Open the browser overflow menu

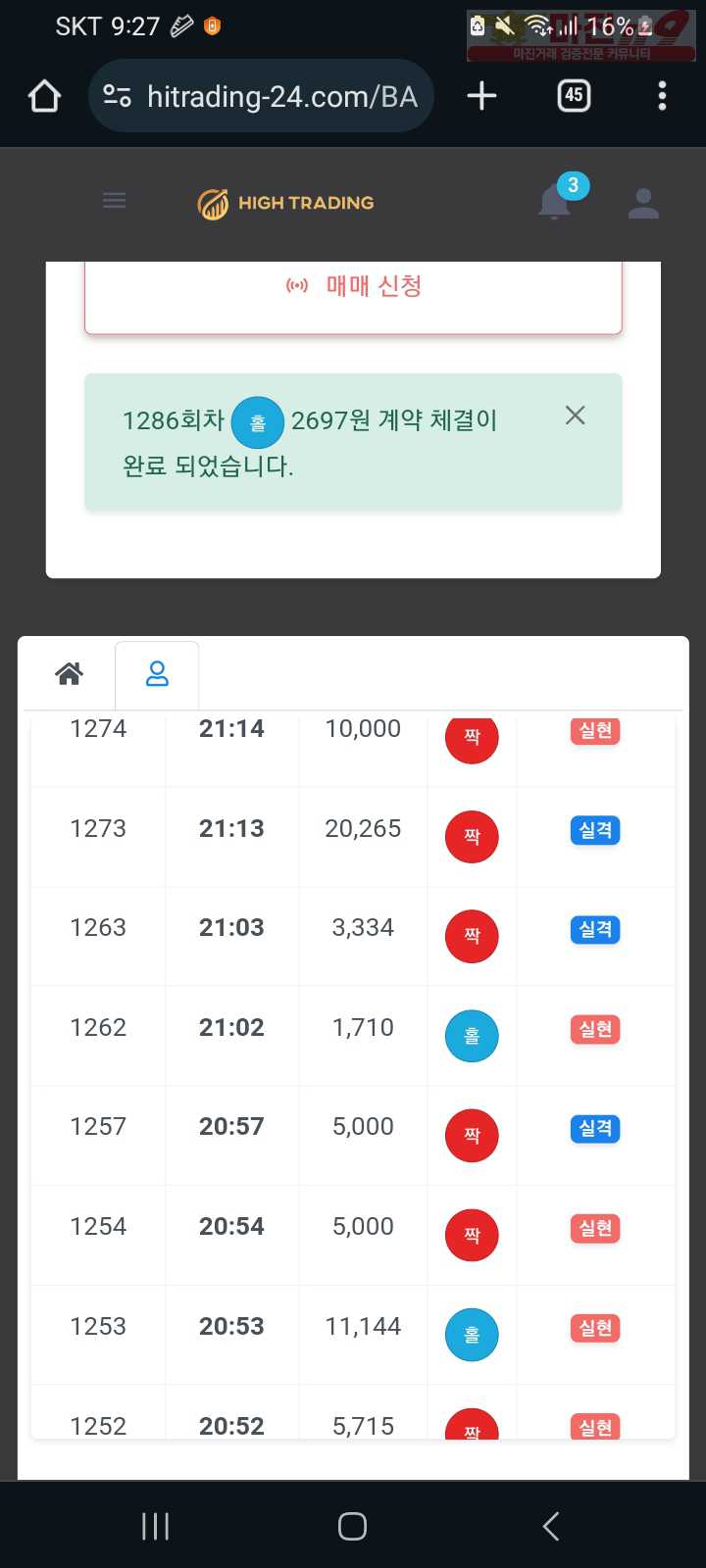tap(662, 96)
